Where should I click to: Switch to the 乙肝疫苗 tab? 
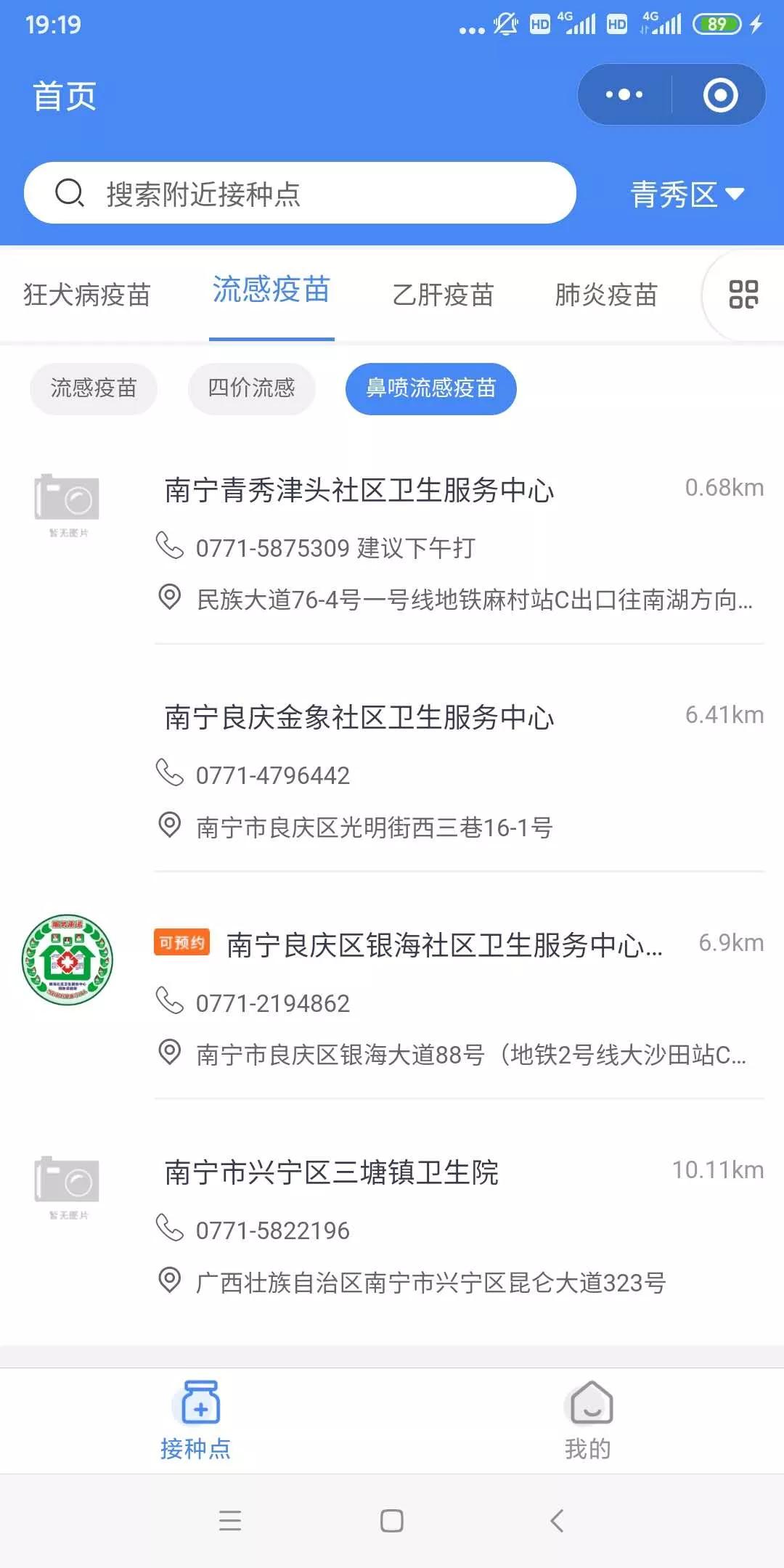point(443,295)
